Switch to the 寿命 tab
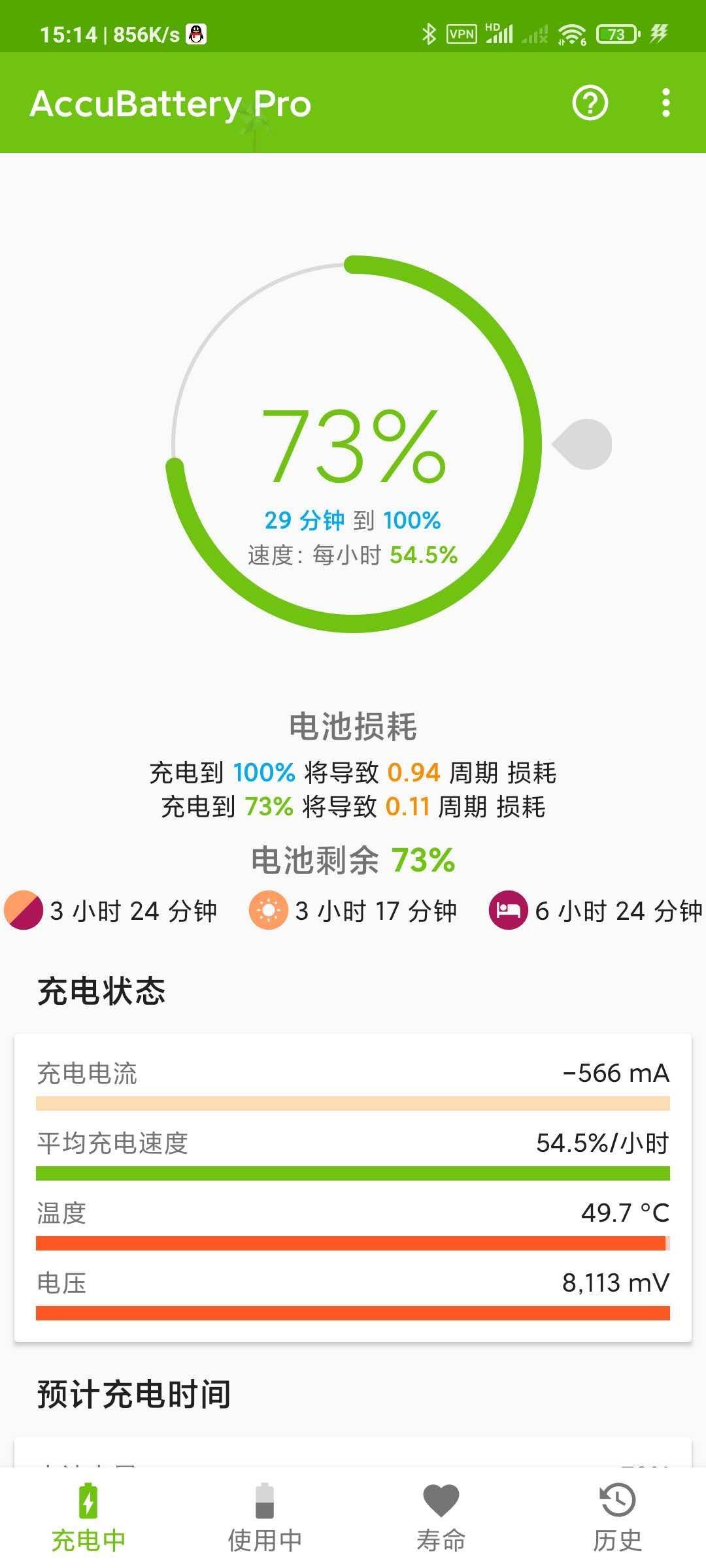Image resolution: width=706 pixels, height=1568 pixels. pyautogui.click(x=441, y=1518)
